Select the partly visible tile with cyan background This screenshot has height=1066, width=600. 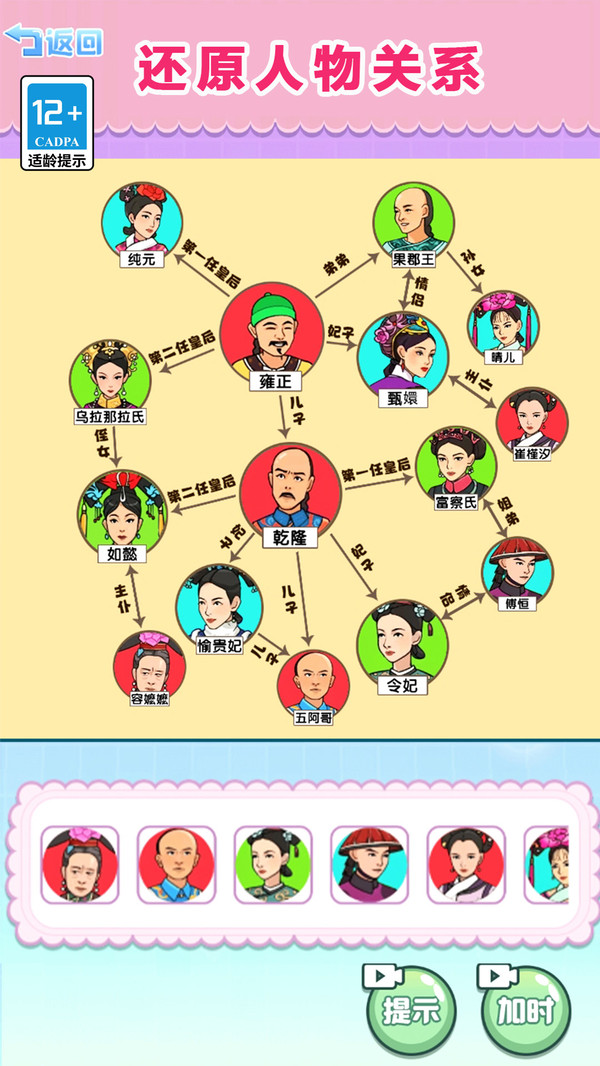click(548, 865)
